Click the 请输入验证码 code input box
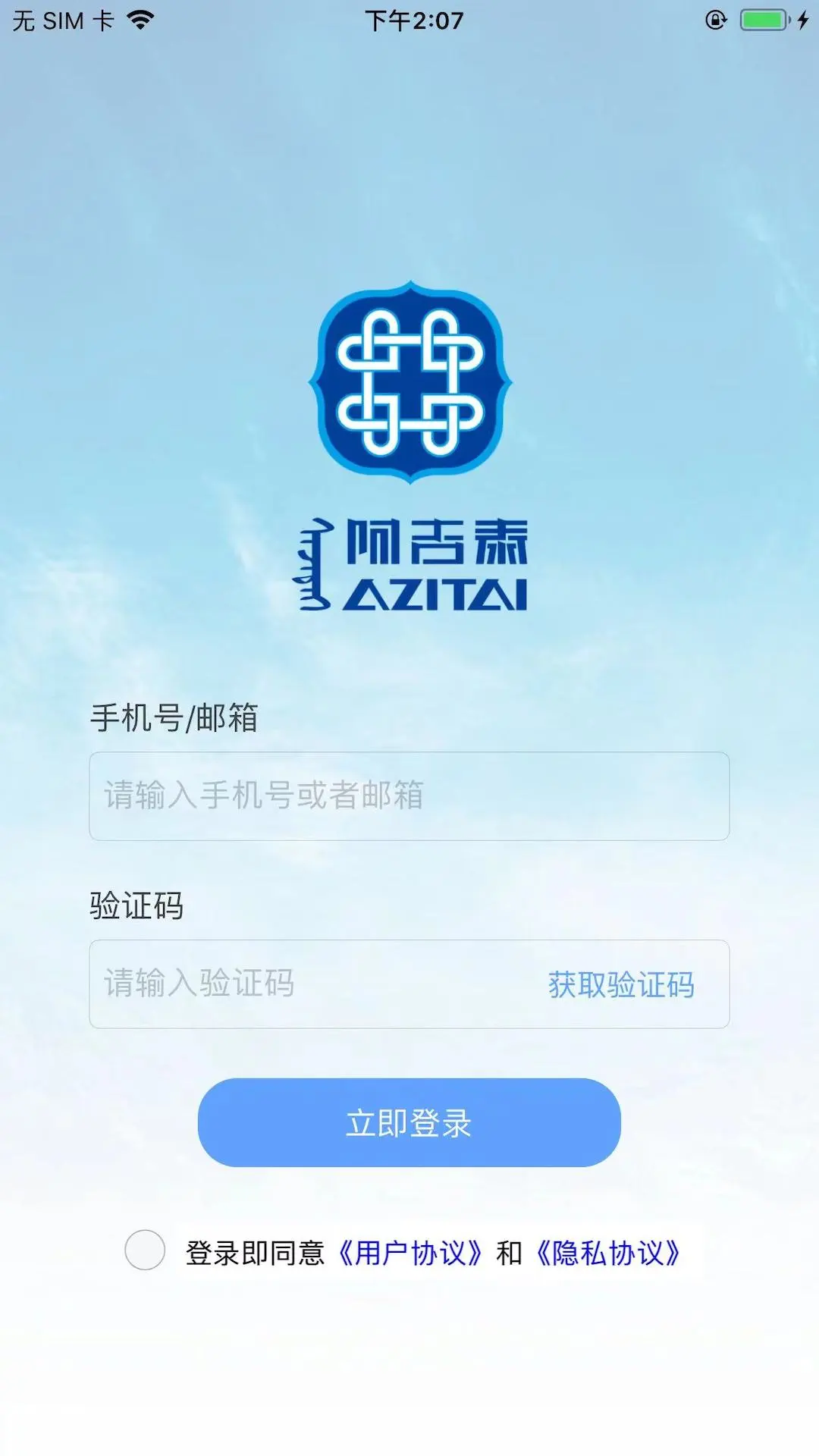Screen dimensions: 819x1456 pos(265,984)
